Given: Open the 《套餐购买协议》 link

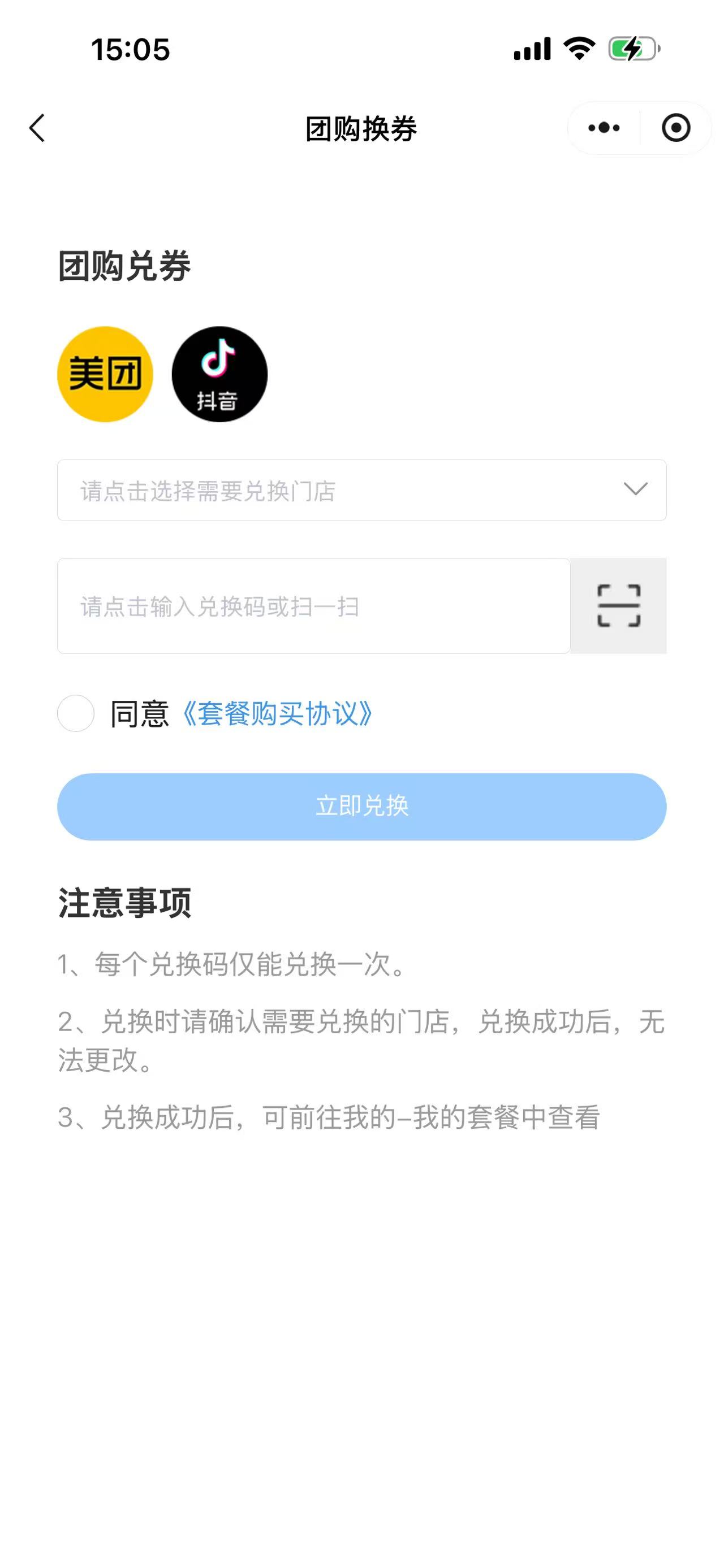Looking at the screenshot, I should pos(277,714).
